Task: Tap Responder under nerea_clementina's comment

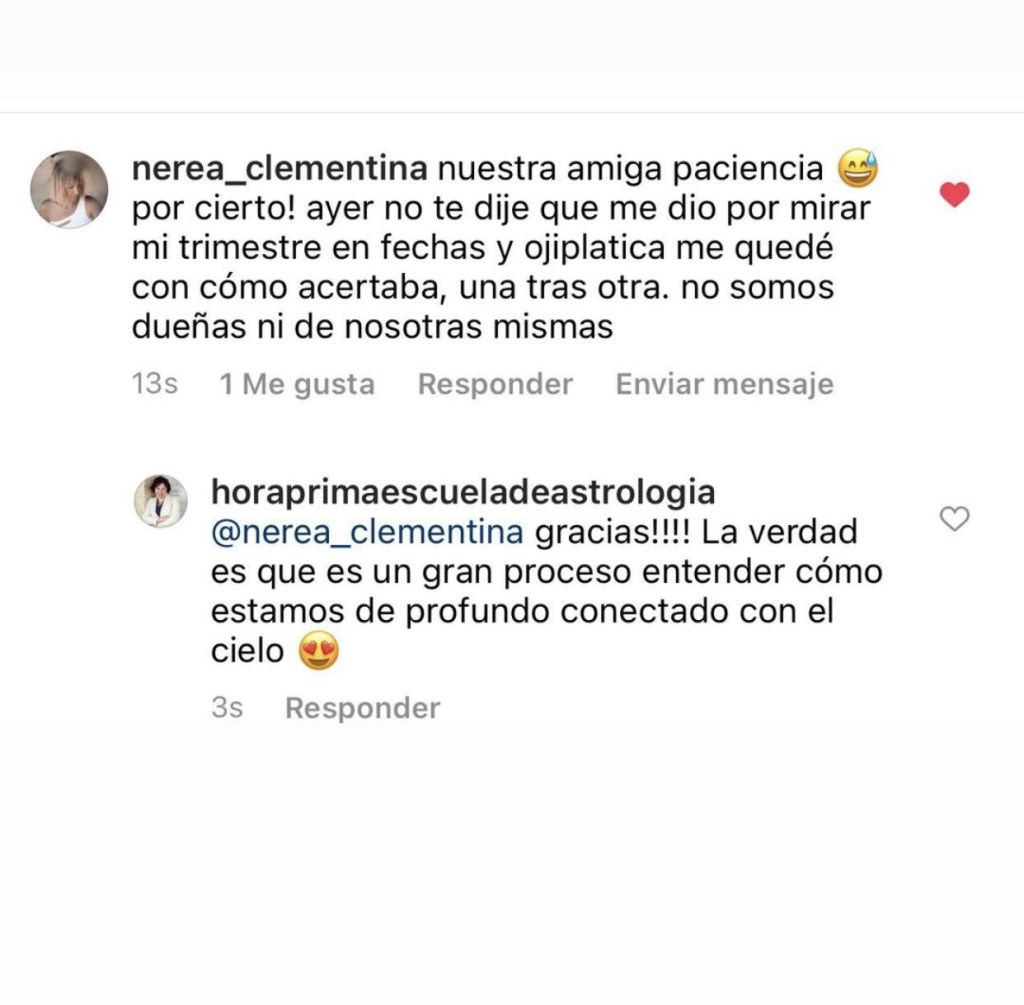Action: (x=495, y=384)
